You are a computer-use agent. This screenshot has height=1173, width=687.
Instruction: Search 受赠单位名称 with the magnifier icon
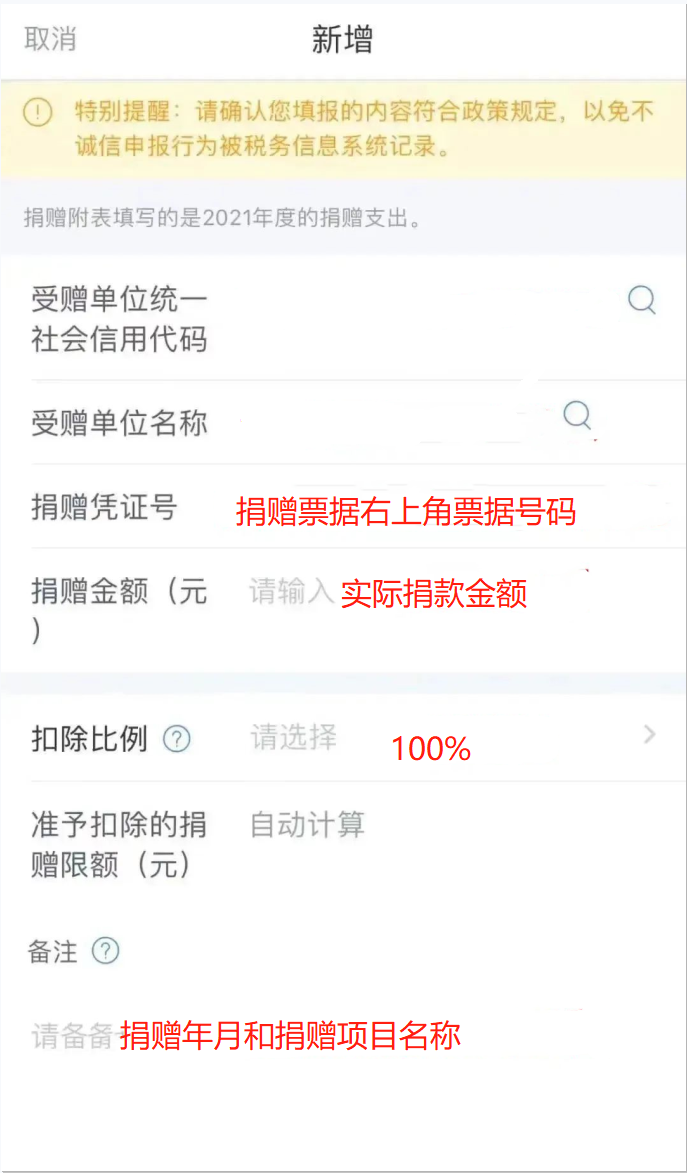point(577,415)
